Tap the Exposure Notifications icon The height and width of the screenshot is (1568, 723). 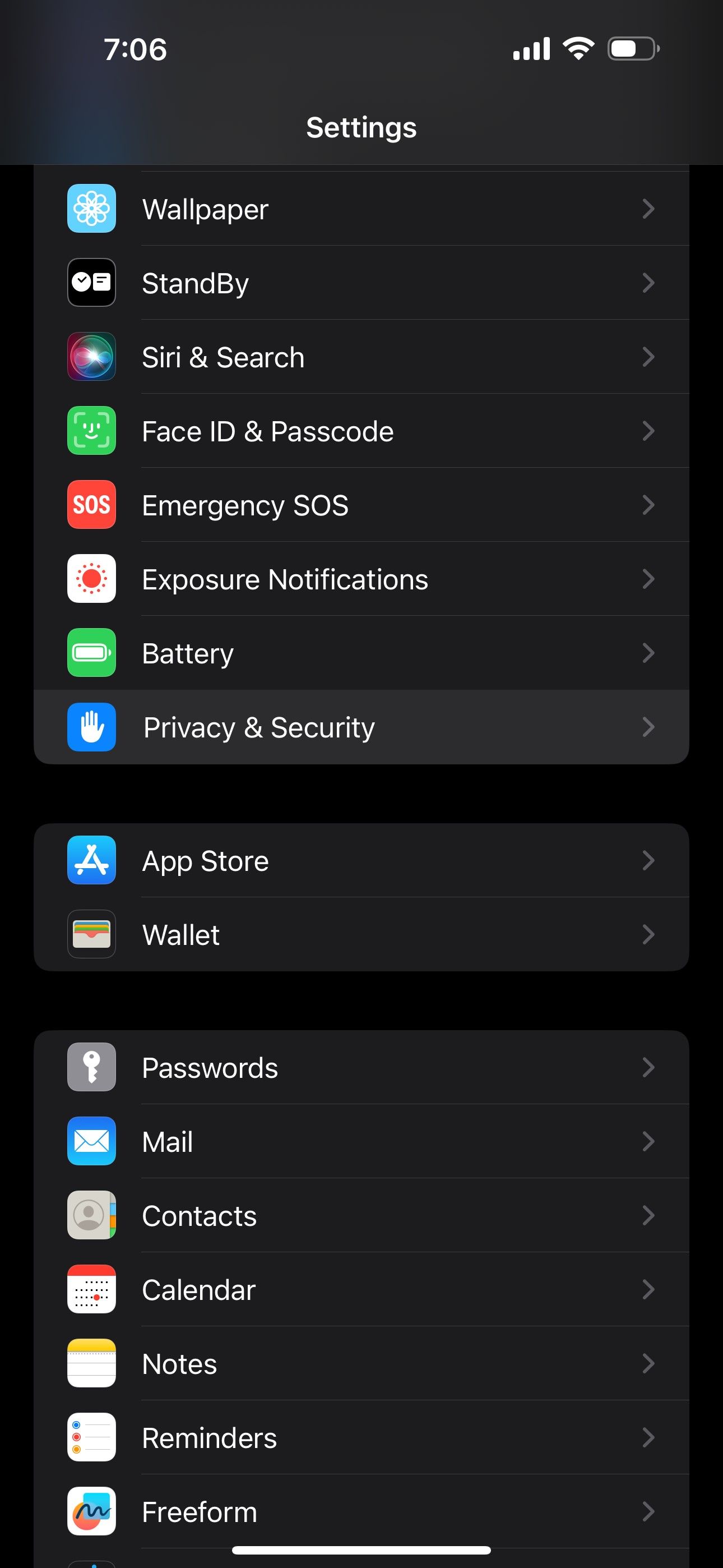click(x=91, y=579)
